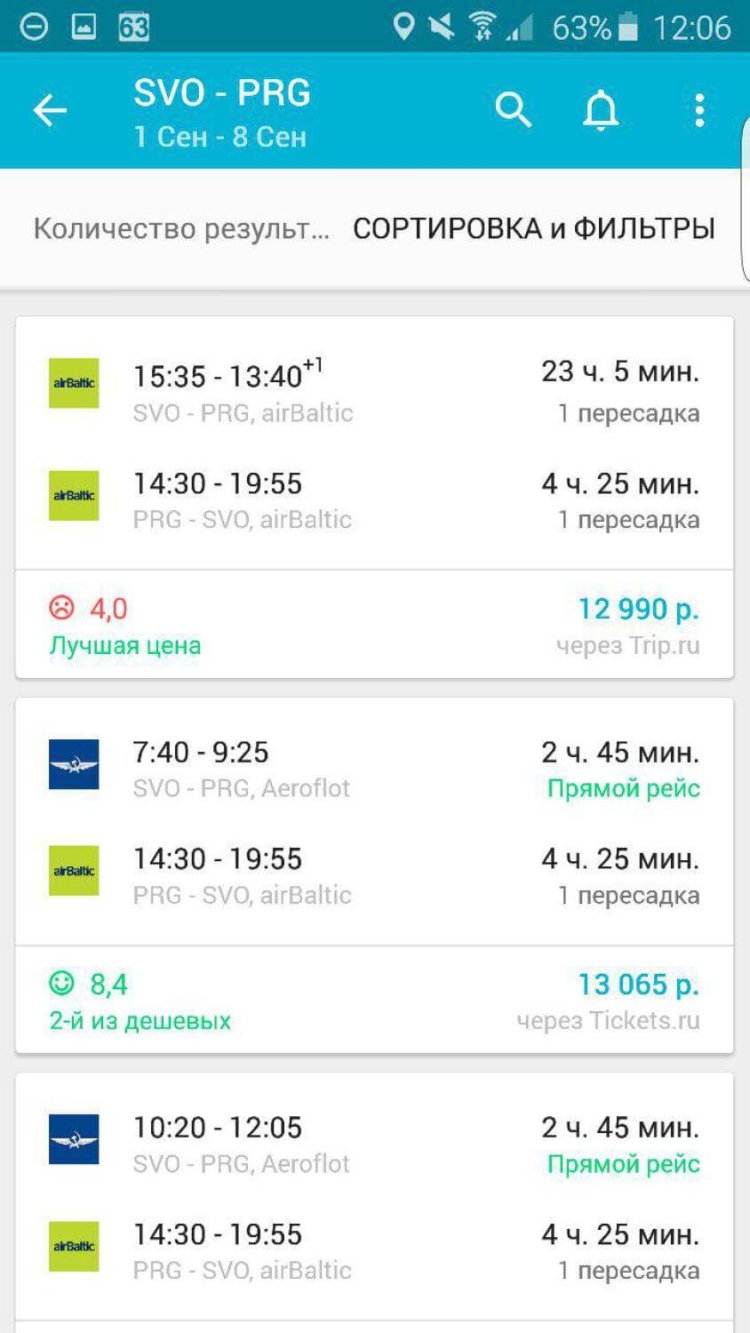Tap the SVO - PRG route header
Viewport: 750px width, 1333px height.
click(x=222, y=92)
